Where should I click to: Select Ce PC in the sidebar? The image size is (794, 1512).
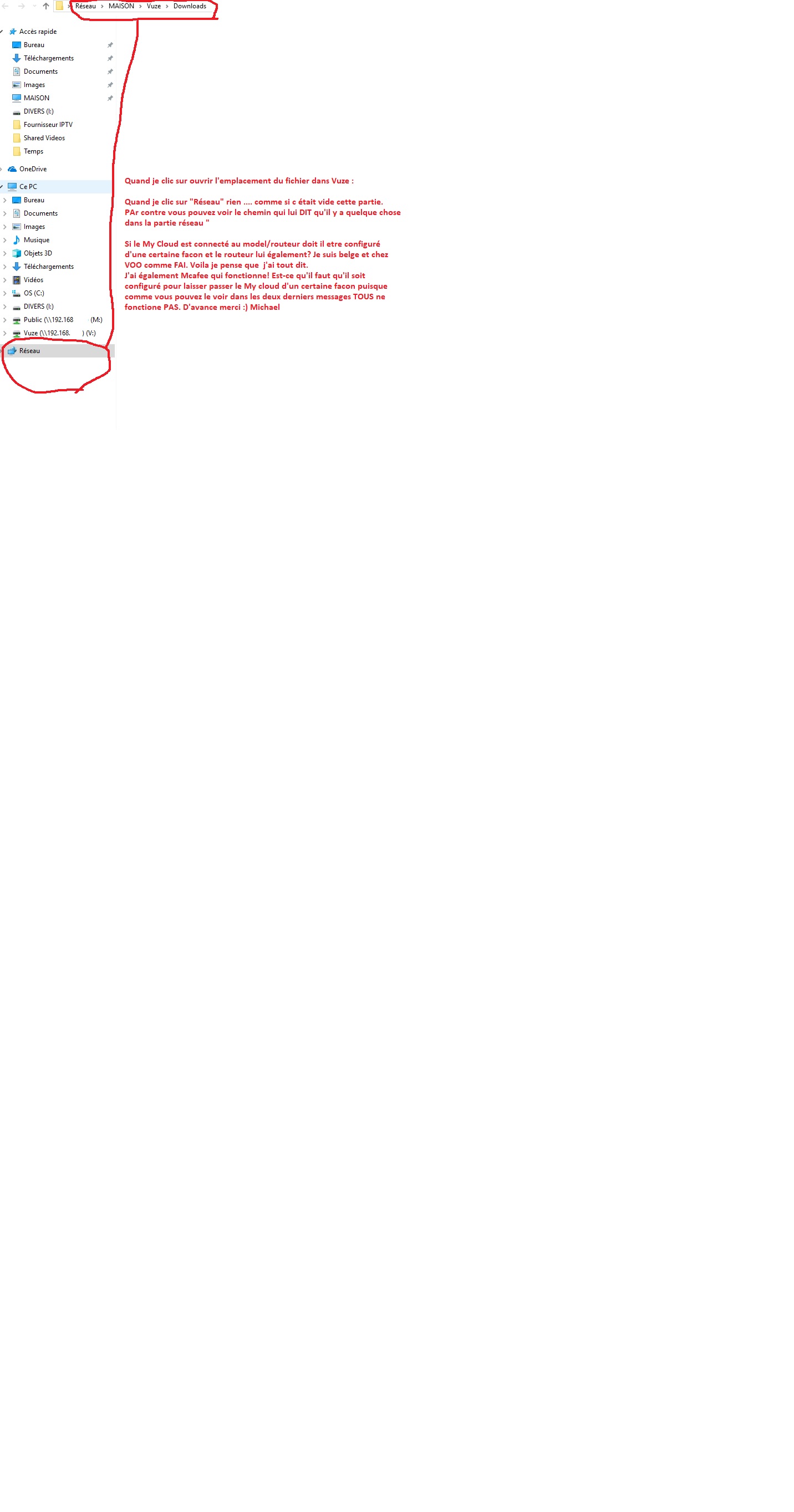(x=28, y=187)
